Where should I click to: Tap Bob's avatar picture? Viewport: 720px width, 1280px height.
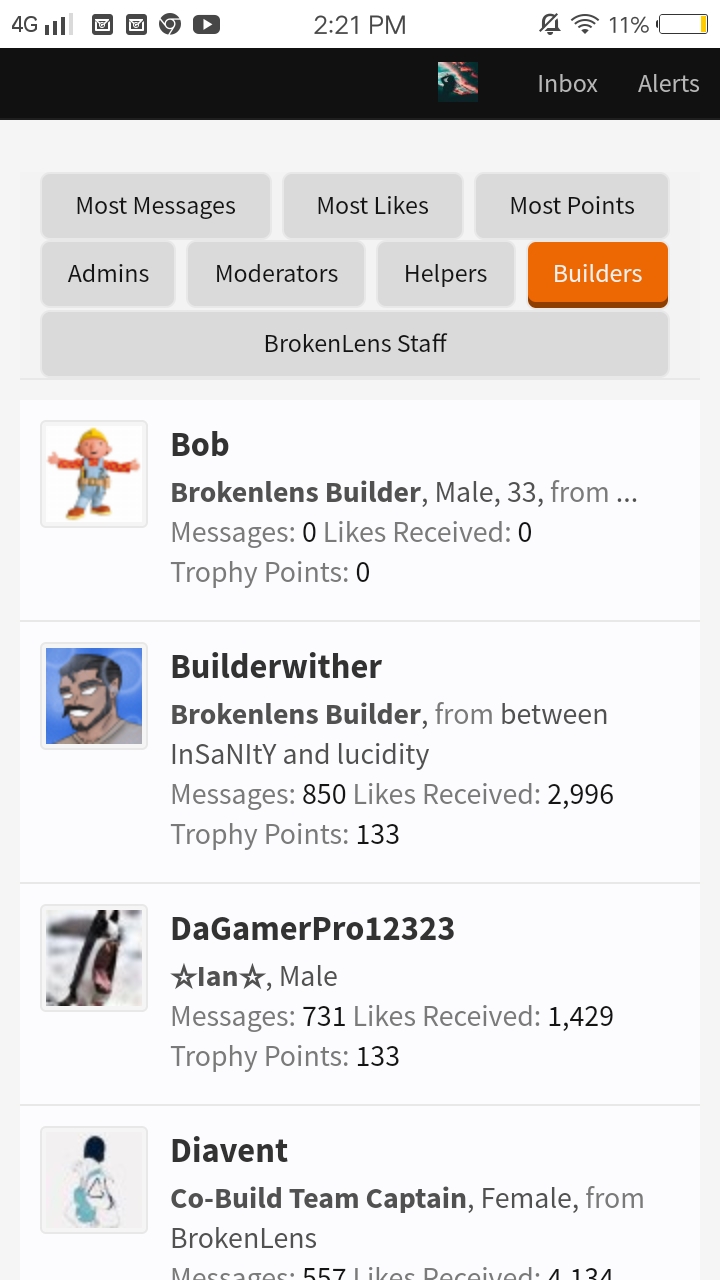(x=94, y=474)
